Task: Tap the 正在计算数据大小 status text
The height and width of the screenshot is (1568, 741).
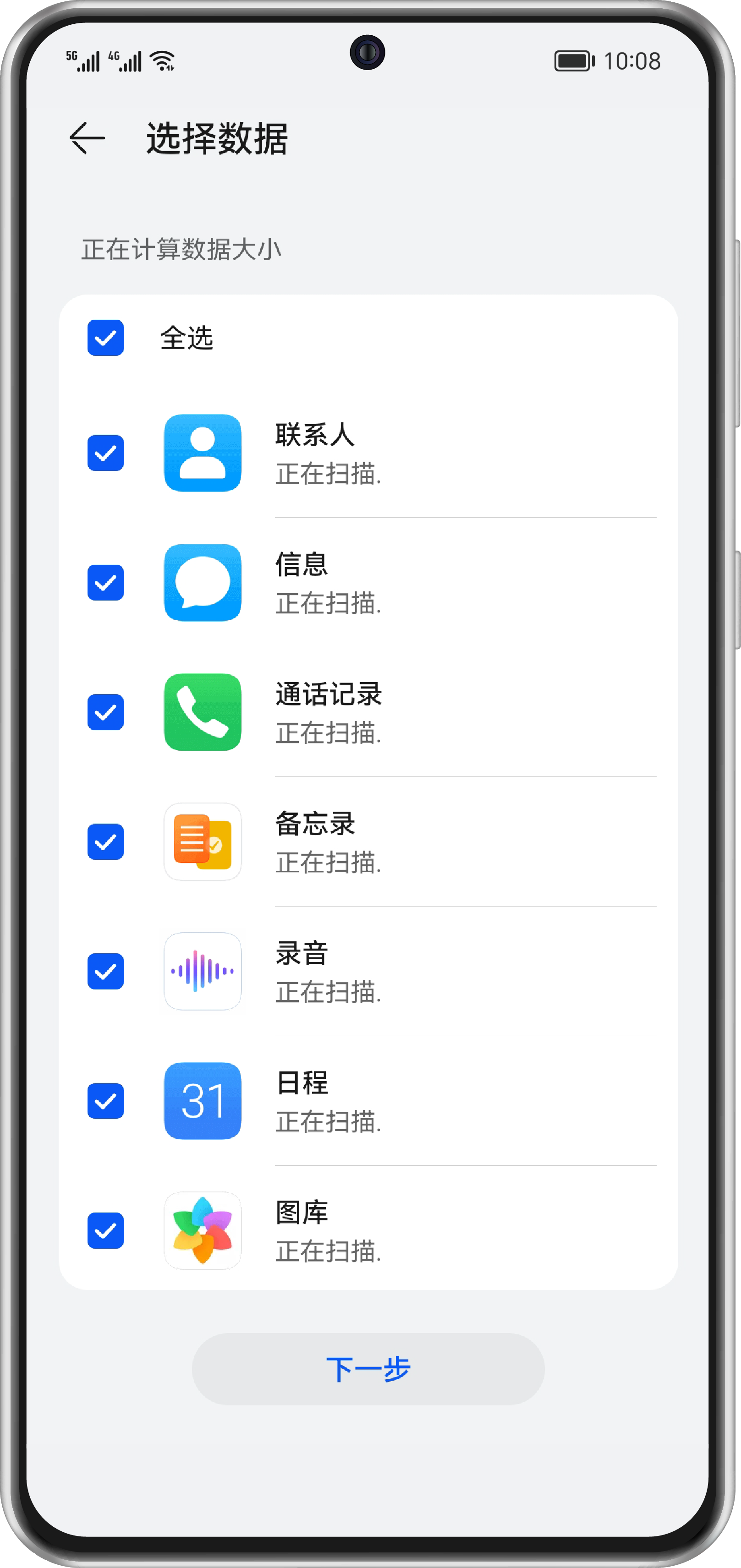Action: click(182, 248)
